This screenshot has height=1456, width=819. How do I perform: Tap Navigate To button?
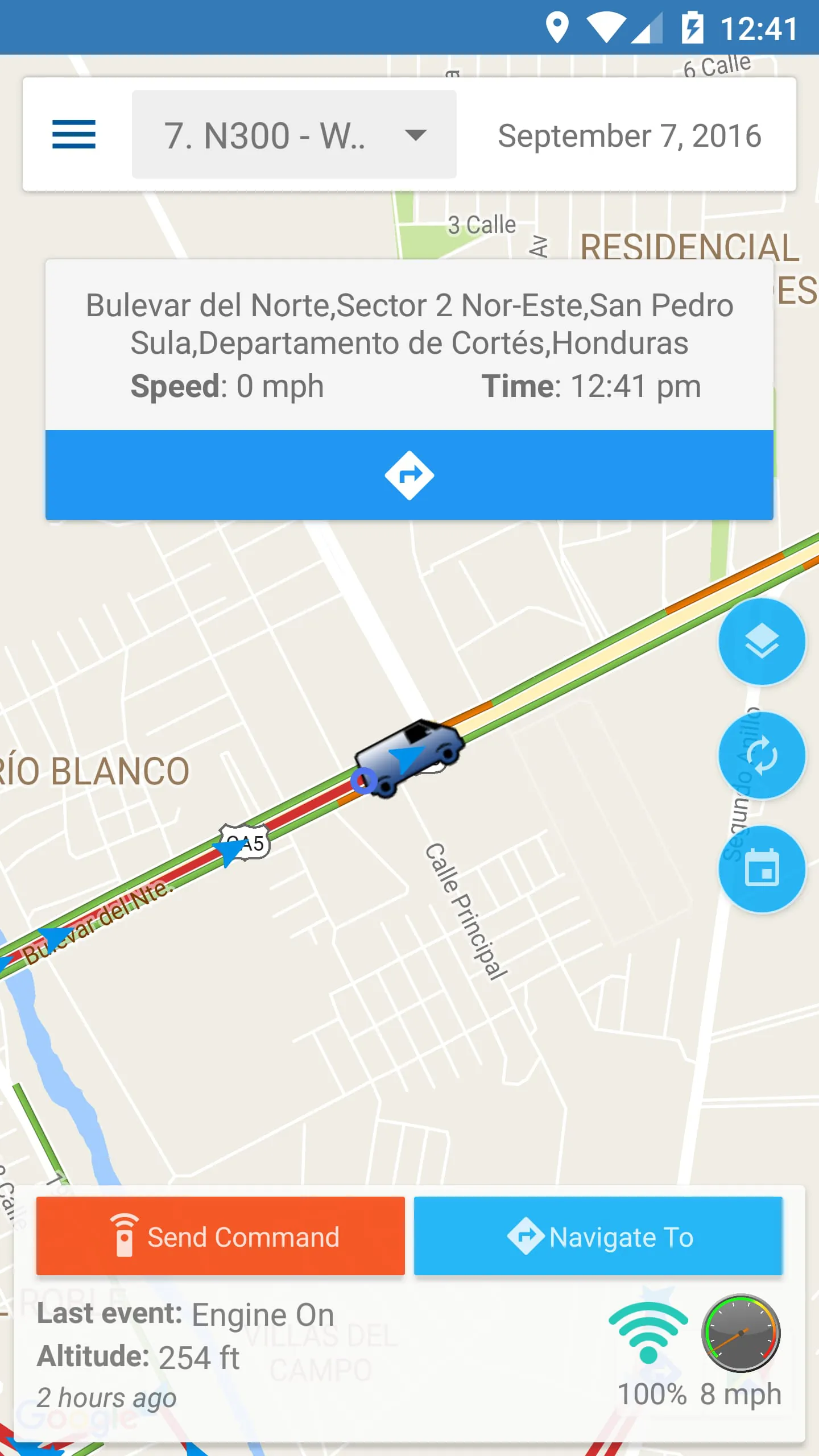[x=598, y=1237]
